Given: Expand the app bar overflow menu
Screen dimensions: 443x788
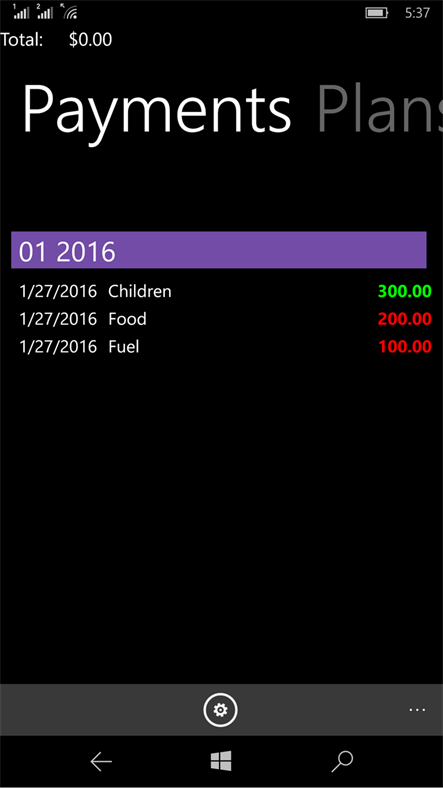Looking at the screenshot, I should pyautogui.click(x=417, y=710).
